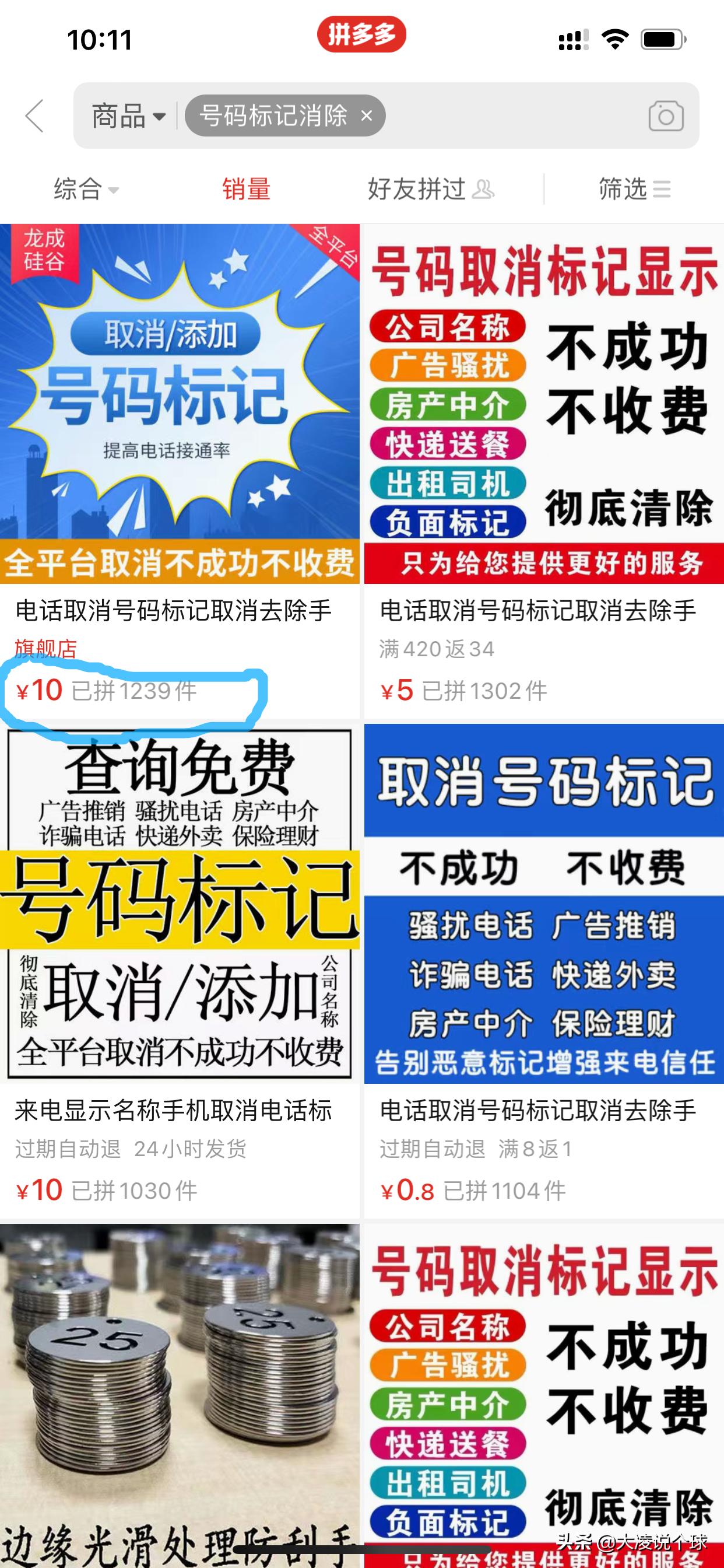Select the 好友拼过 tab

tap(417, 190)
